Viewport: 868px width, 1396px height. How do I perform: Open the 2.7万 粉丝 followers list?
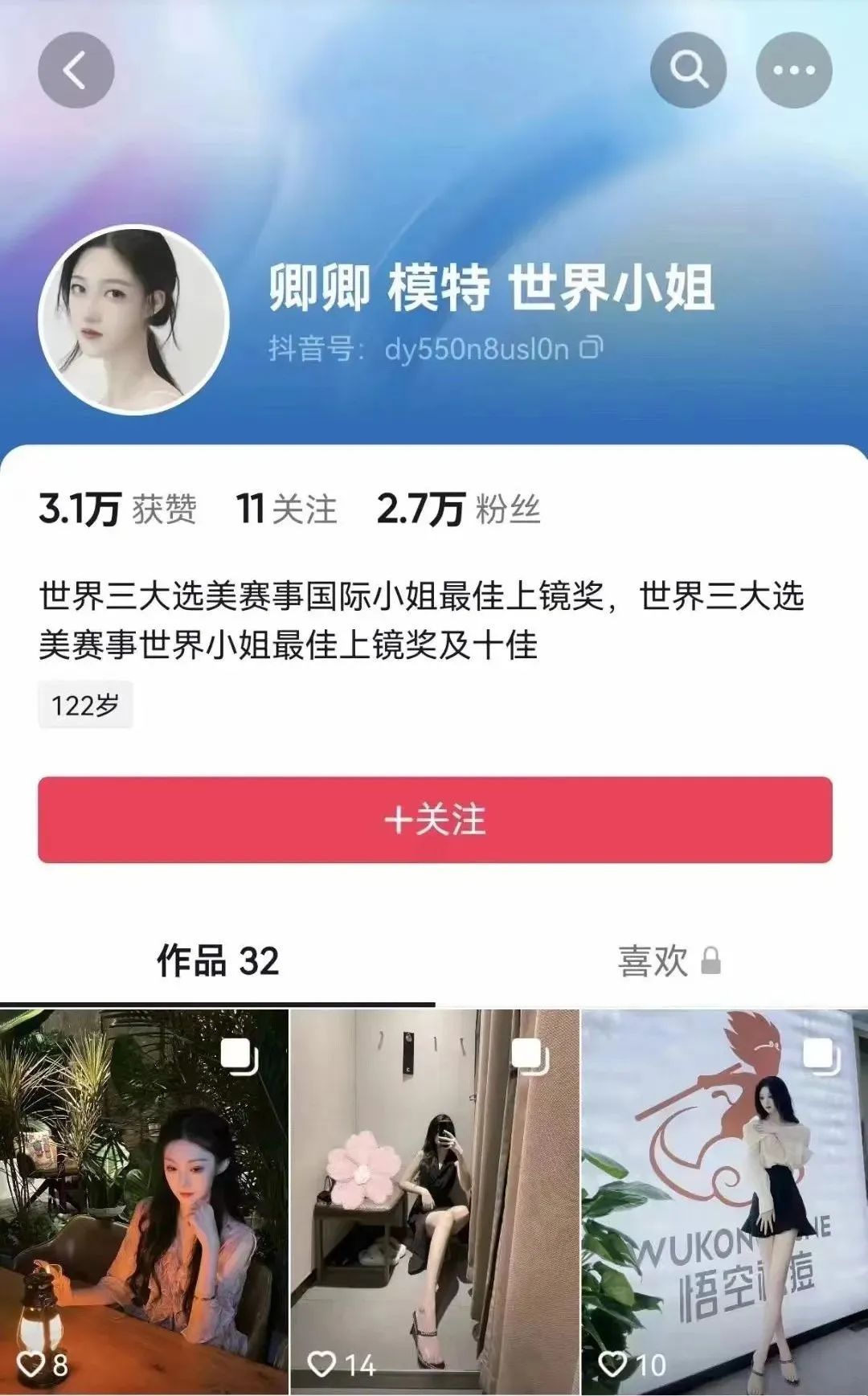tap(458, 509)
